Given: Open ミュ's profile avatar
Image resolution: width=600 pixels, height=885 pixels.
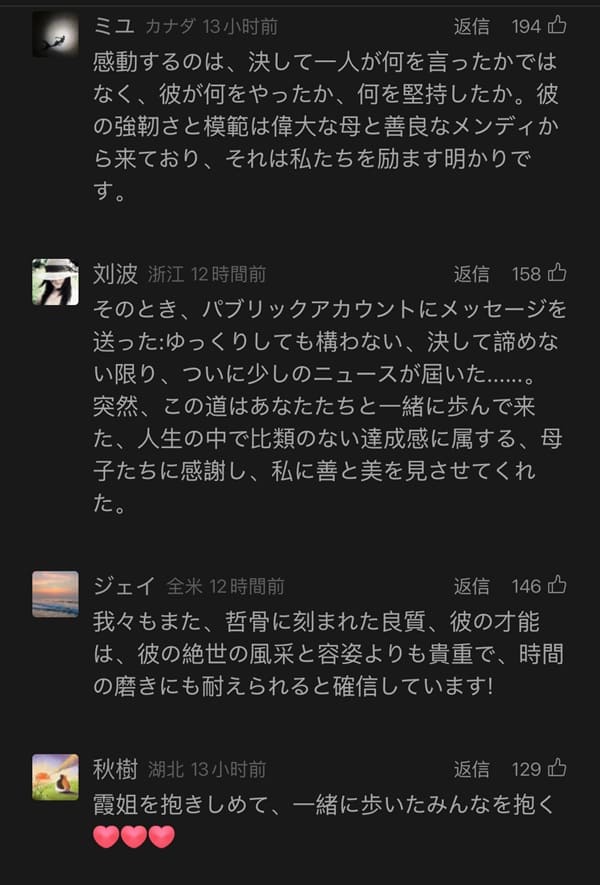Looking at the screenshot, I should point(55,34).
